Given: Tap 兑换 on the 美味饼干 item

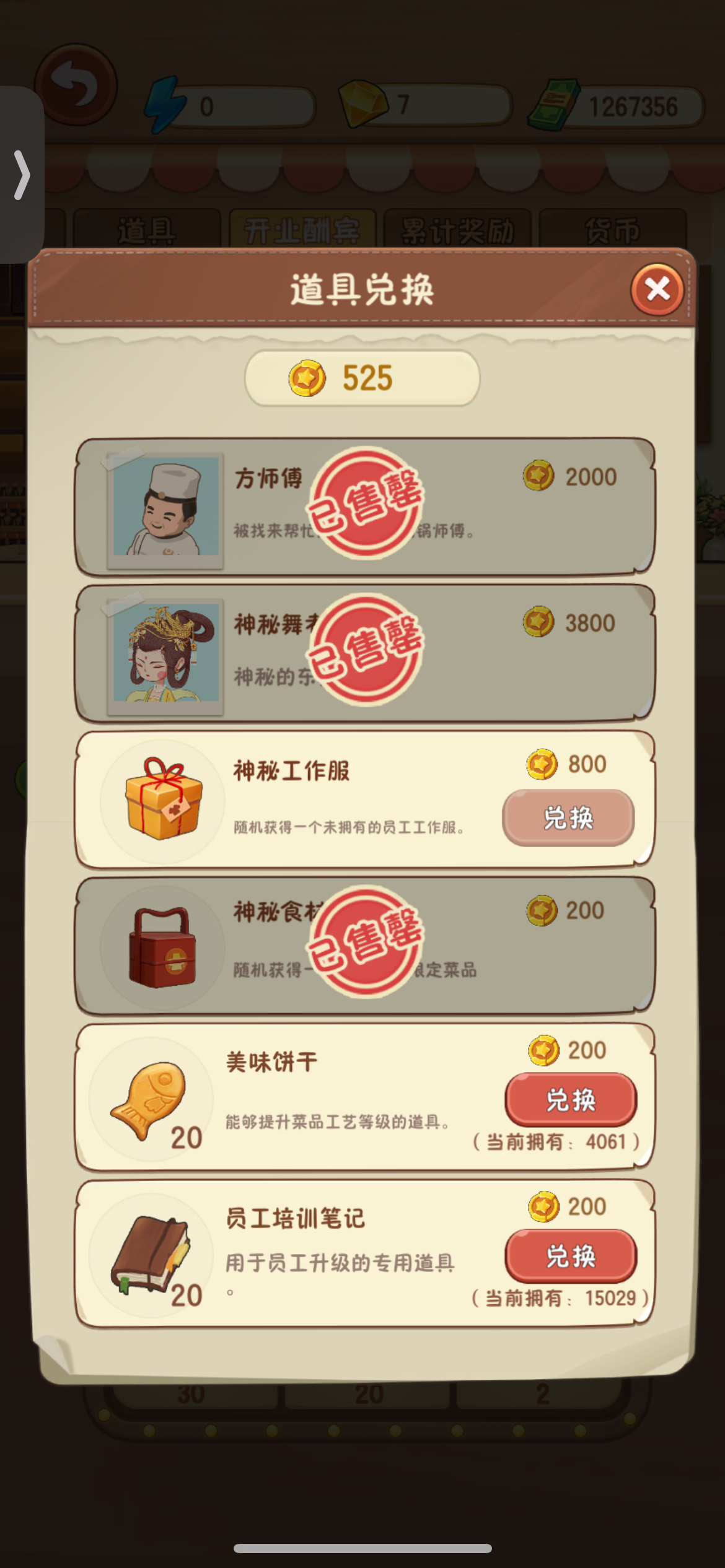Looking at the screenshot, I should click(570, 1098).
